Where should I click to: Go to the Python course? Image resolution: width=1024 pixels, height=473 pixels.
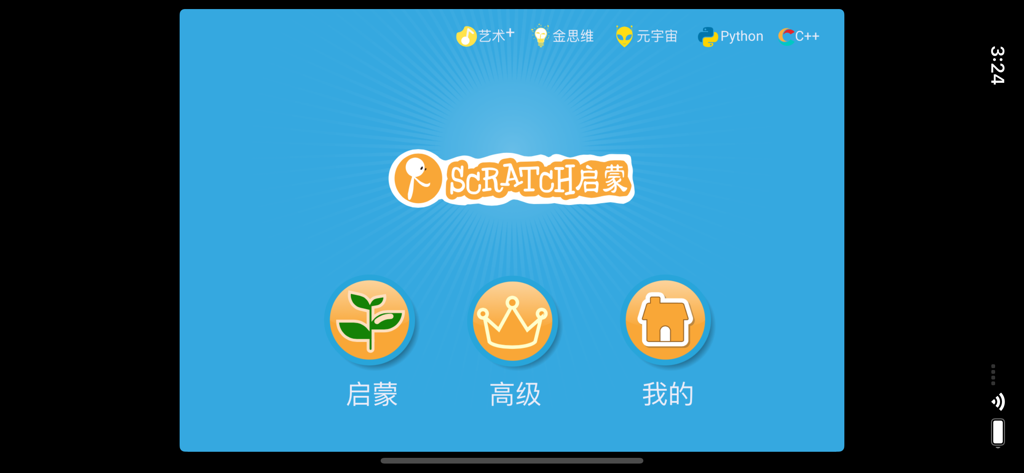click(x=730, y=36)
